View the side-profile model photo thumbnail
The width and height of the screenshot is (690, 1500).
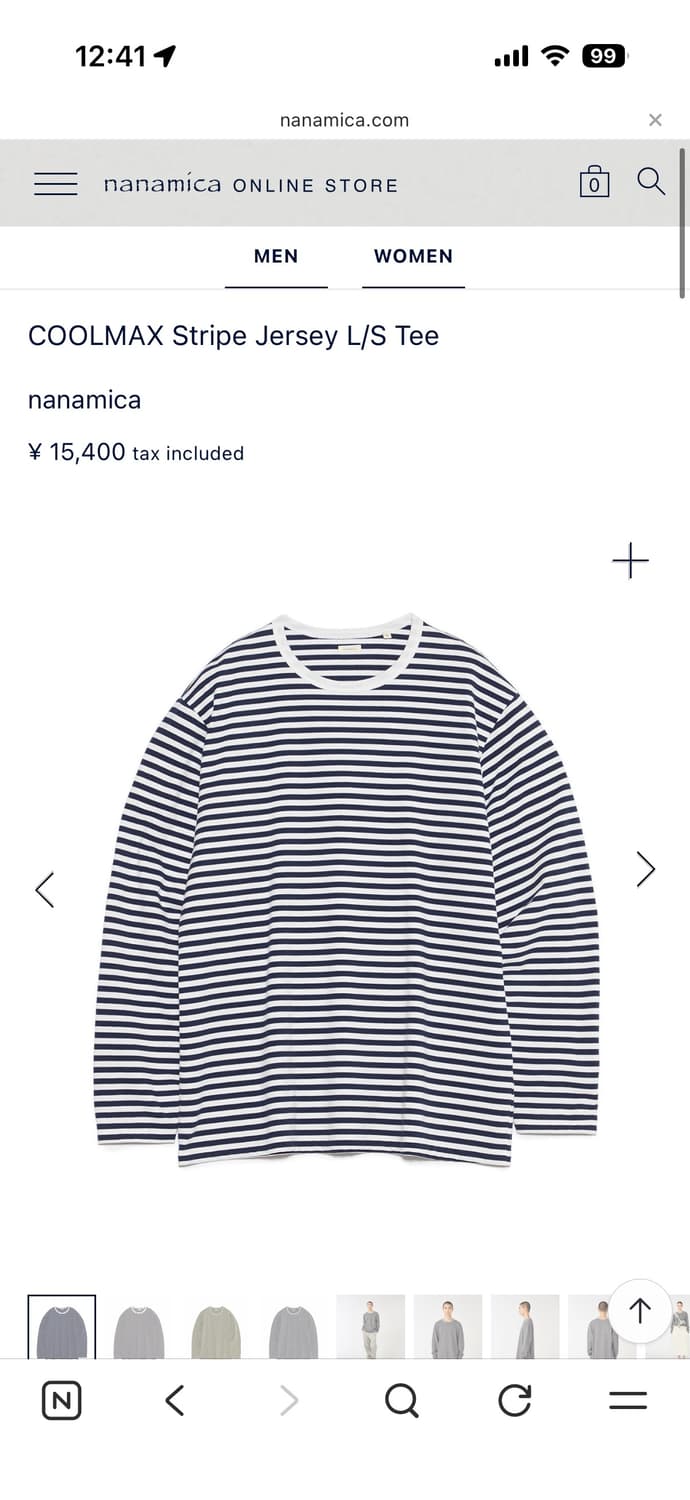525,1328
